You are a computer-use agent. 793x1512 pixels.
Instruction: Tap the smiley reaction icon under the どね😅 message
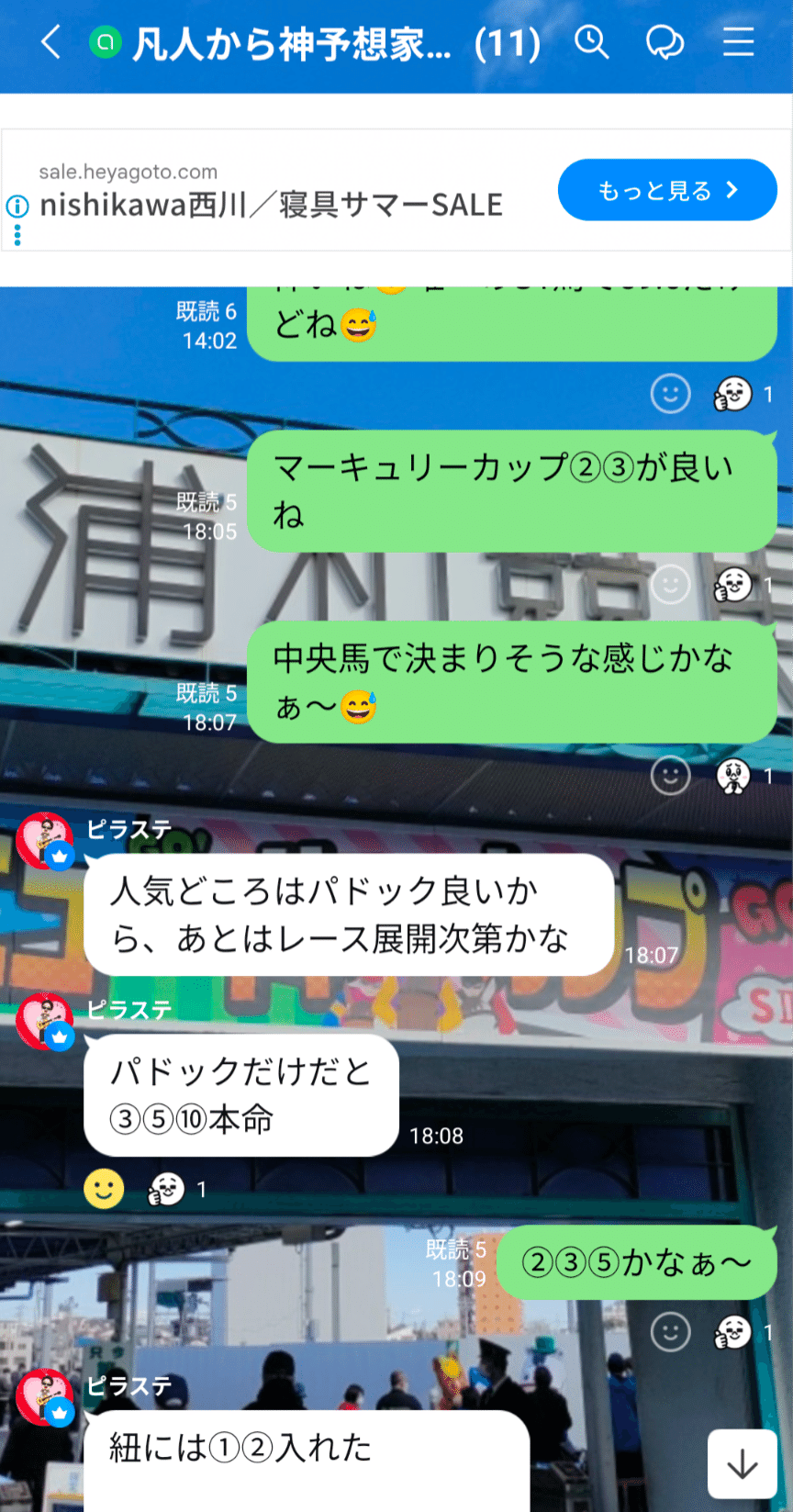click(671, 393)
